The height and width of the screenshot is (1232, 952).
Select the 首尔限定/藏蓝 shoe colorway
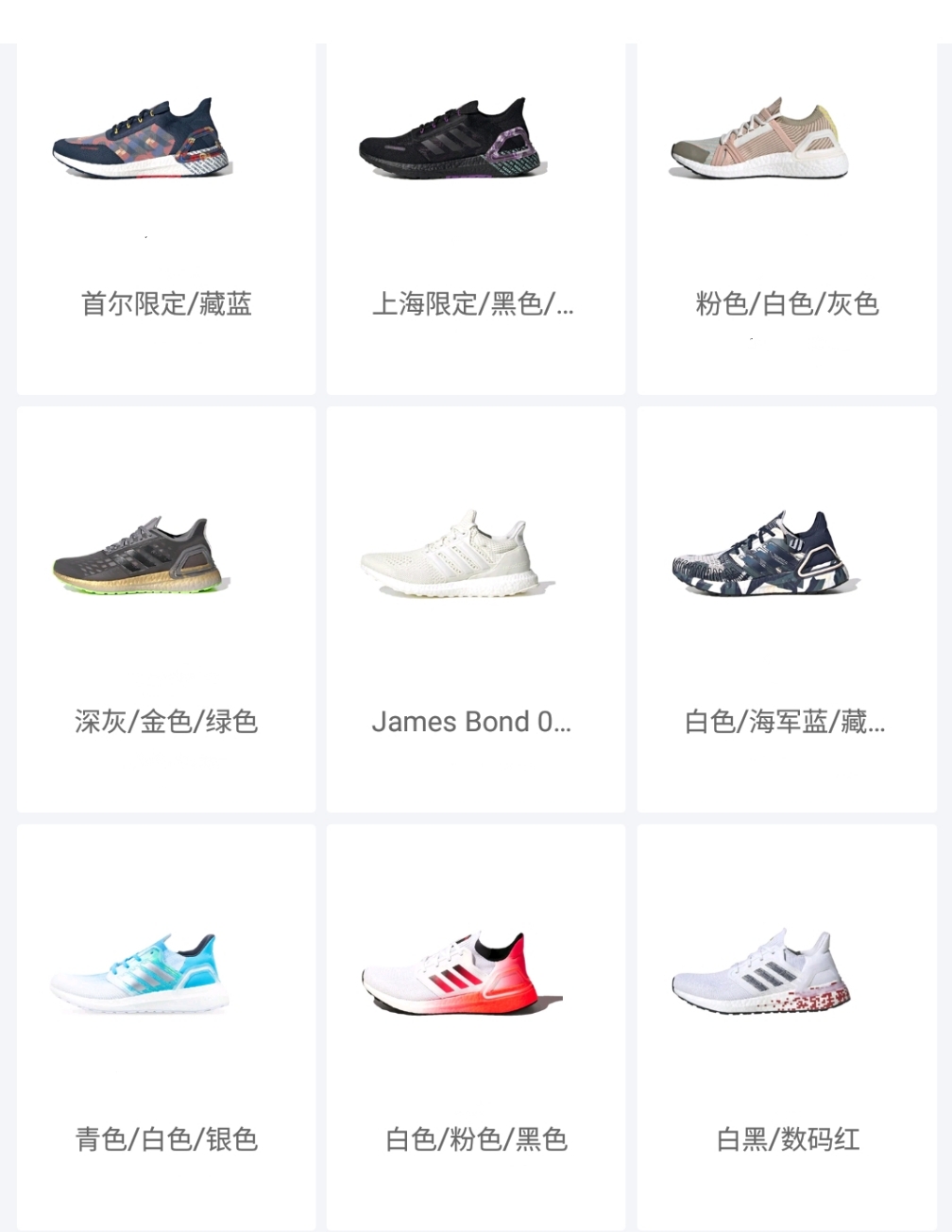[x=166, y=217]
